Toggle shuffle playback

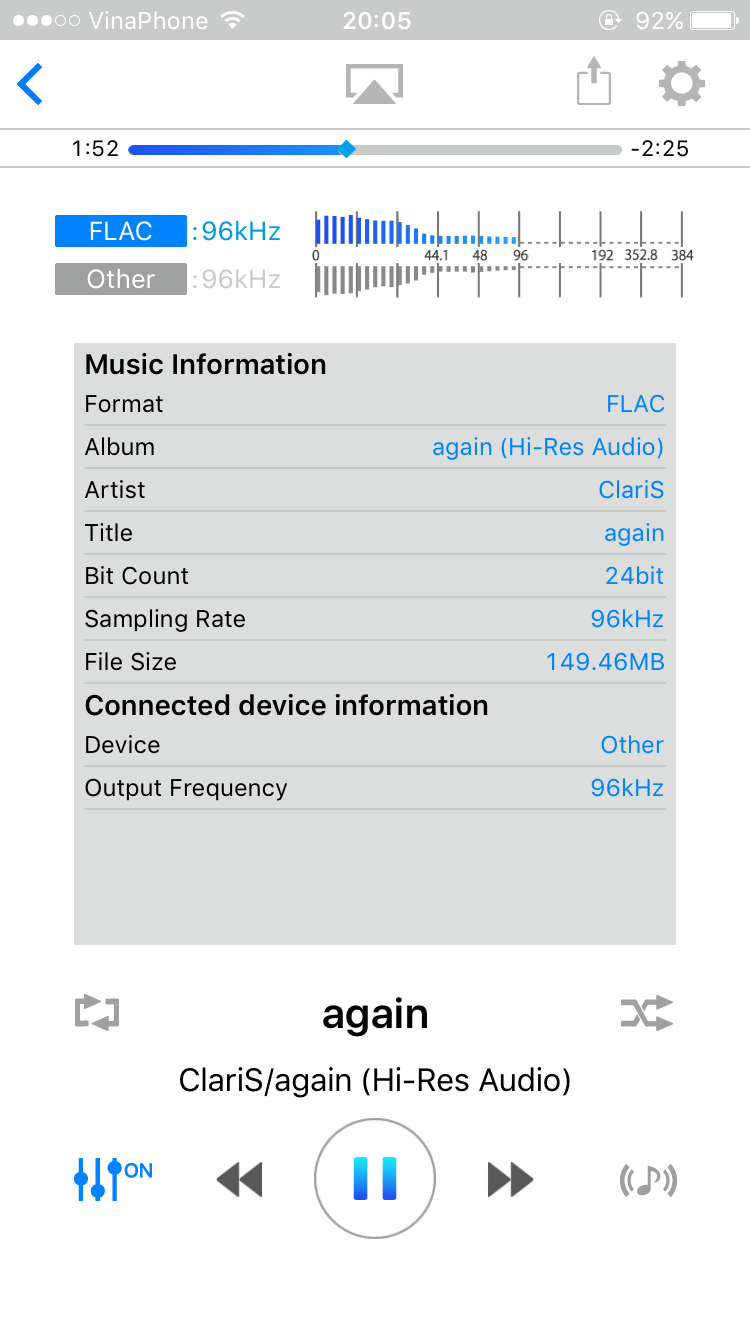point(647,1013)
